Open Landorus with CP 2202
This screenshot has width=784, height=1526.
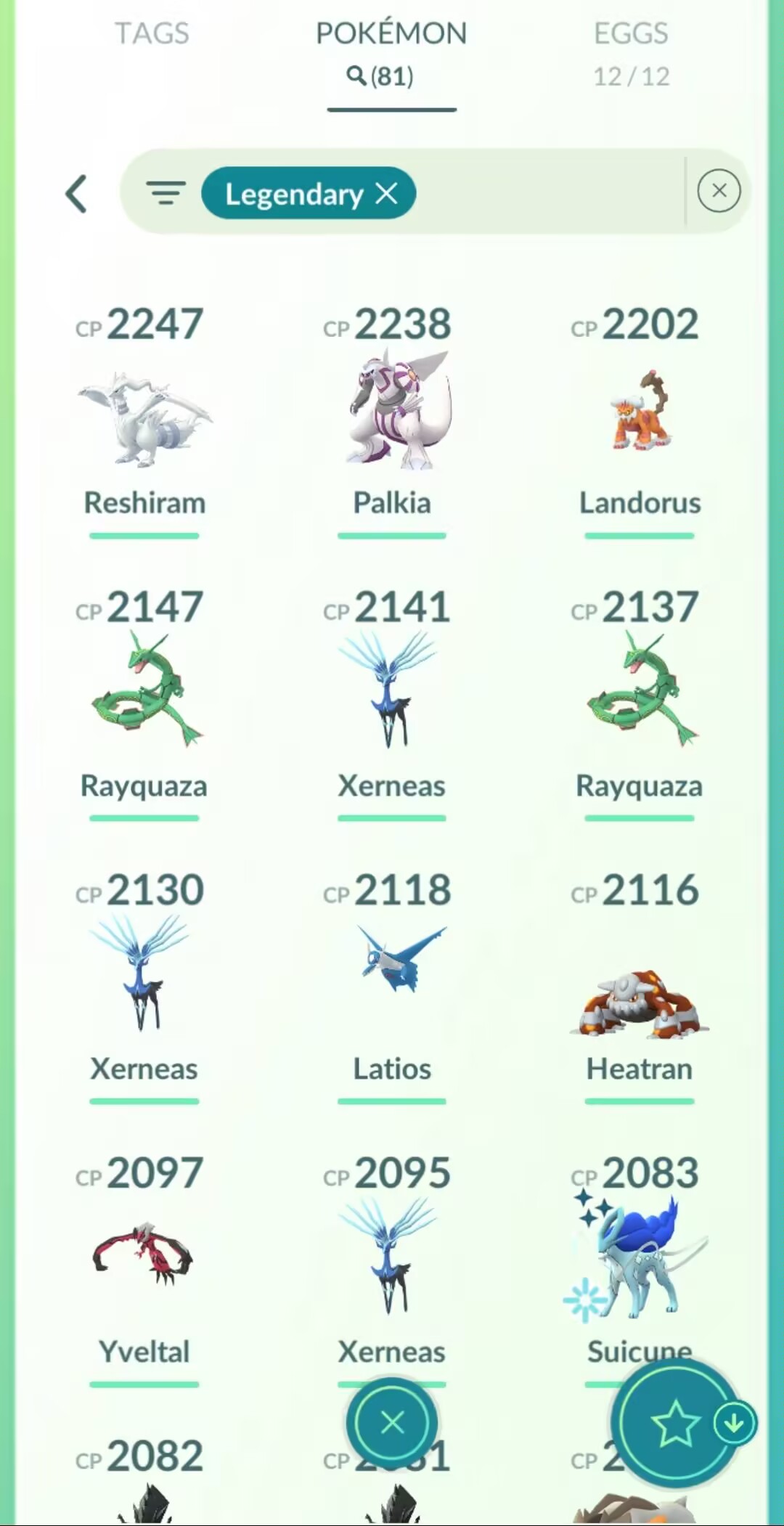tap(640, 414)
